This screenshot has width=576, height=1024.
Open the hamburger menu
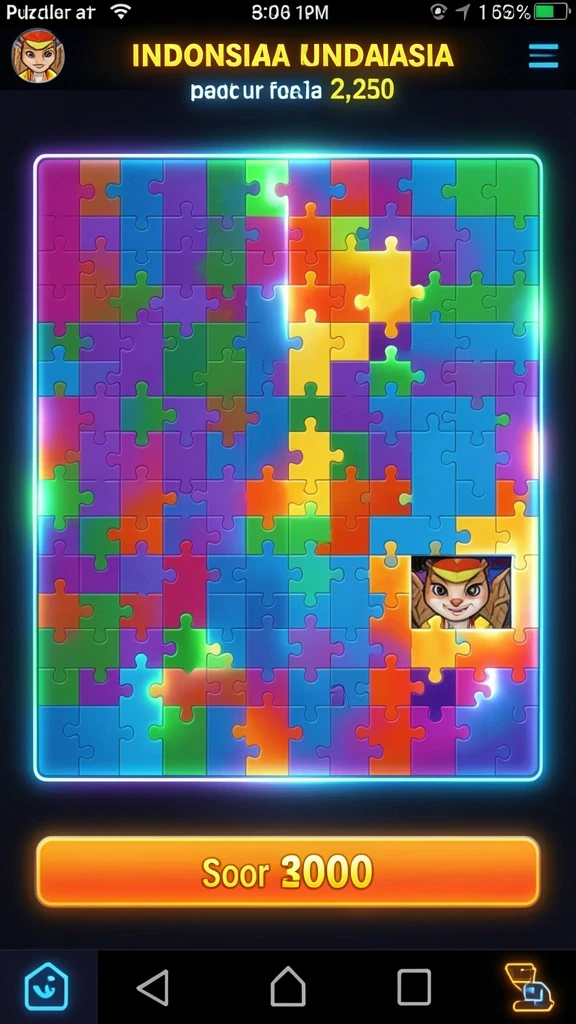pyautogui.click(x=543, y=56)
